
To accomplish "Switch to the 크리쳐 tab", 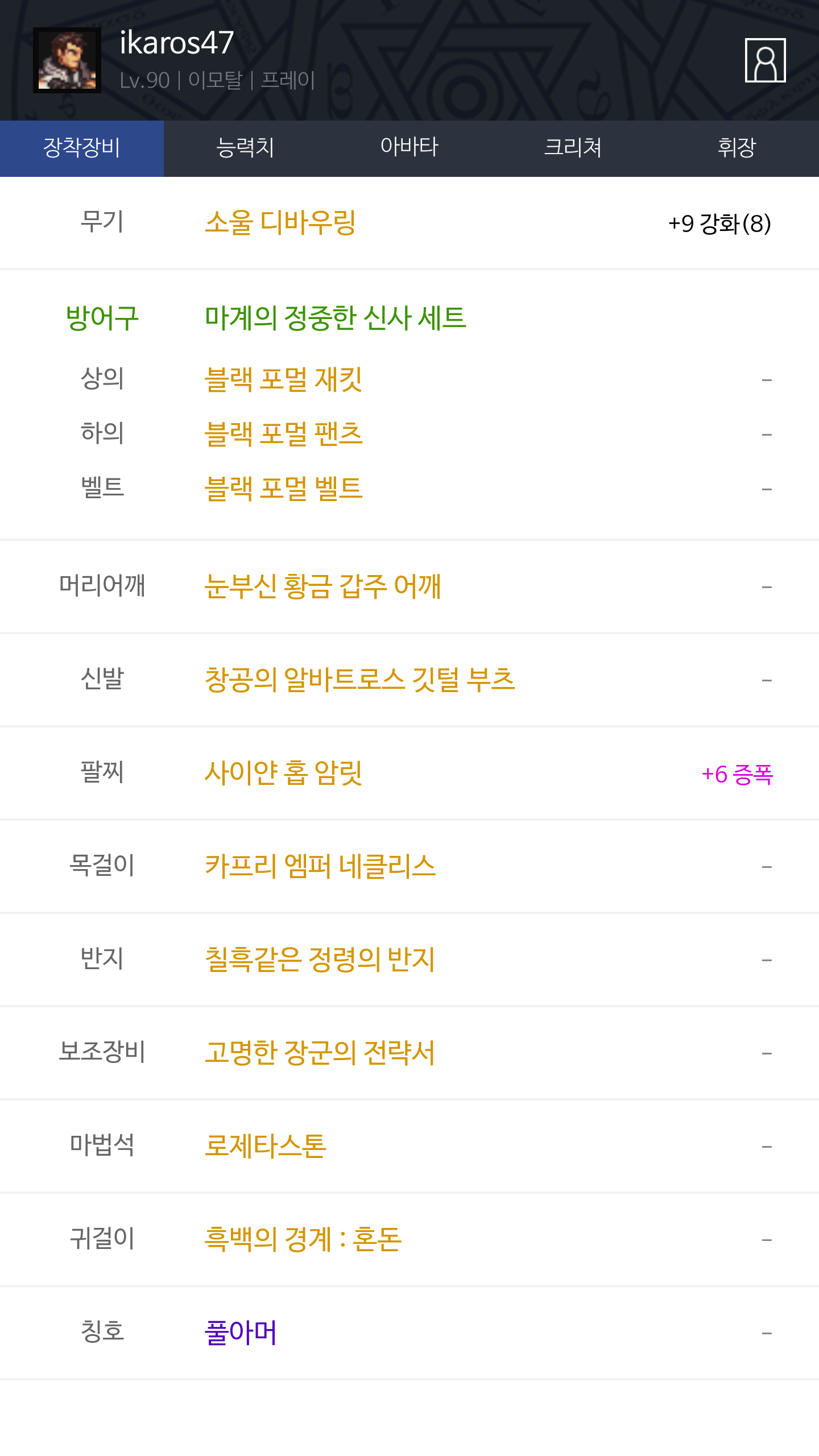I will [573, 148].
